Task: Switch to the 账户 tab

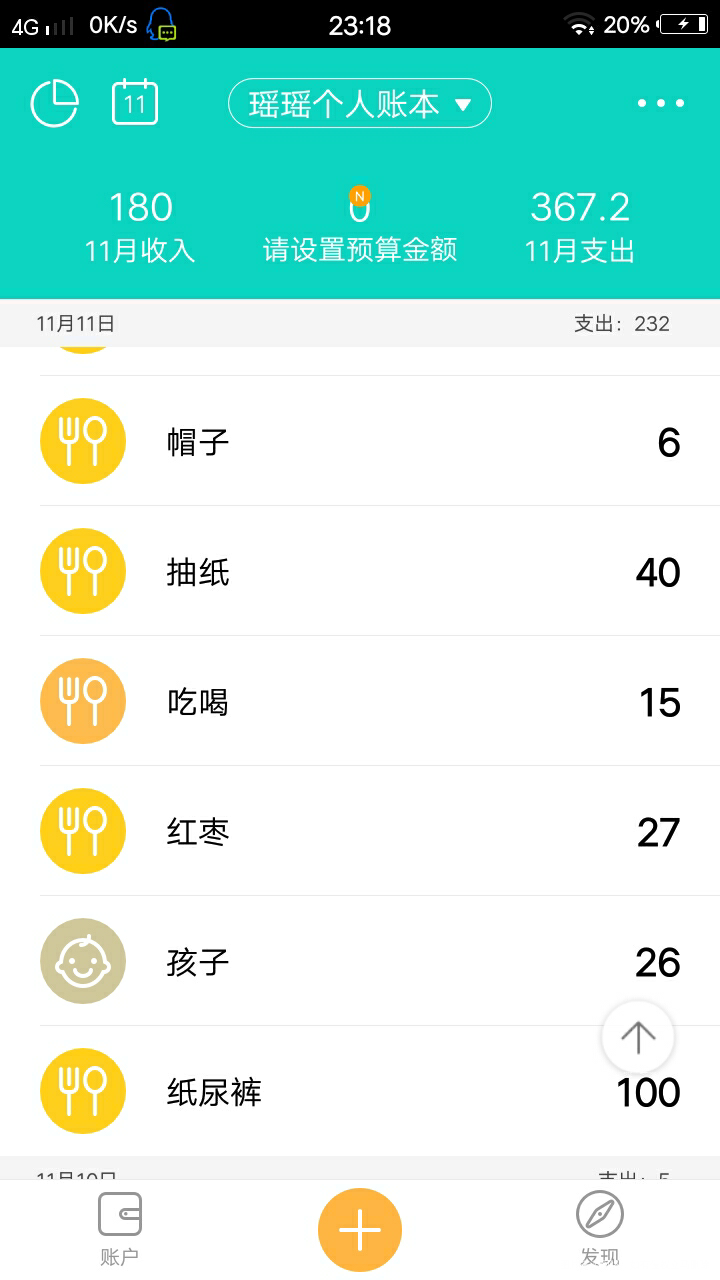Action: [120, 1228]
